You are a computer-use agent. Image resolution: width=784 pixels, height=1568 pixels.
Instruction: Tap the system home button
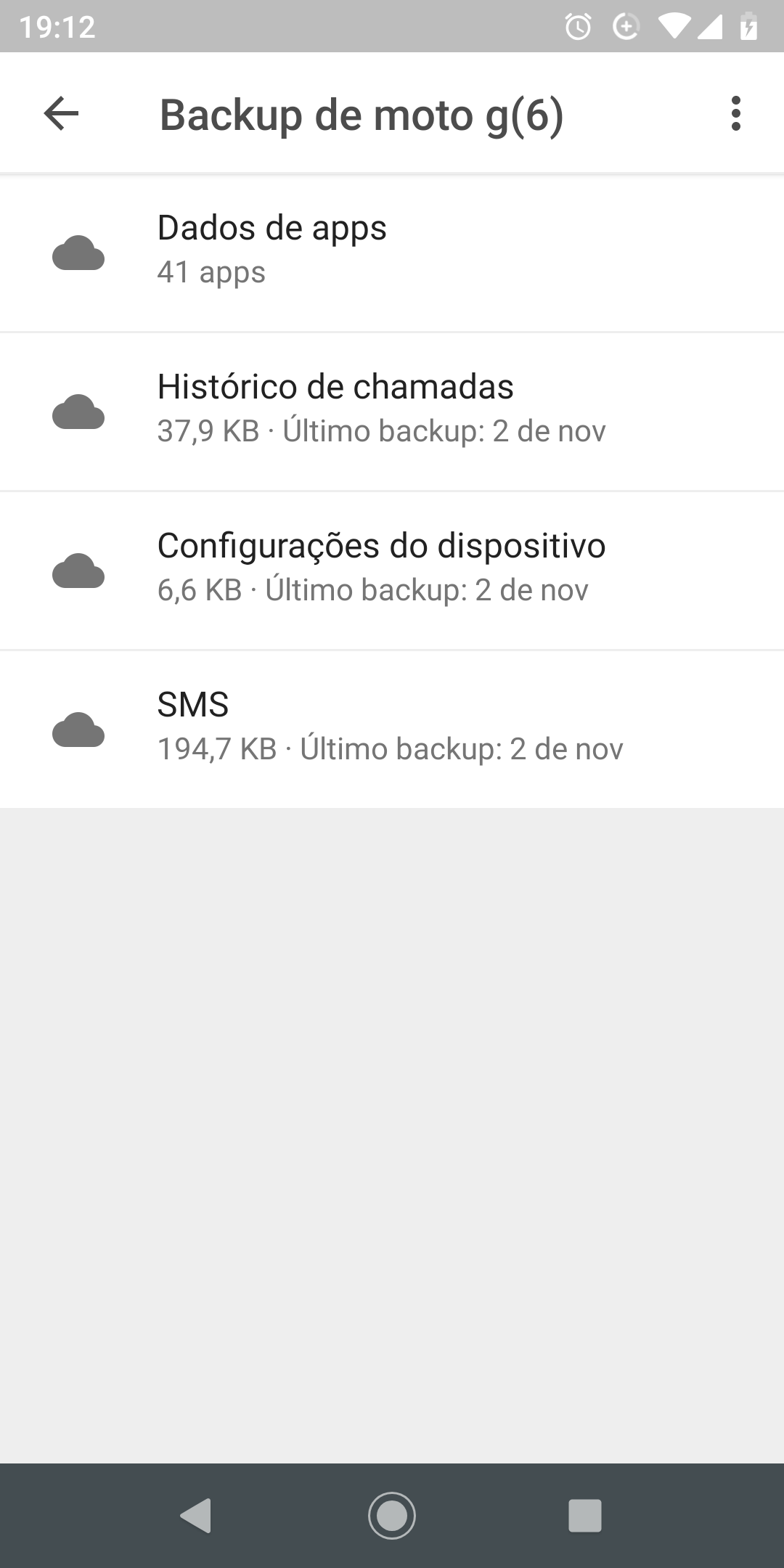click(392, 1515)
